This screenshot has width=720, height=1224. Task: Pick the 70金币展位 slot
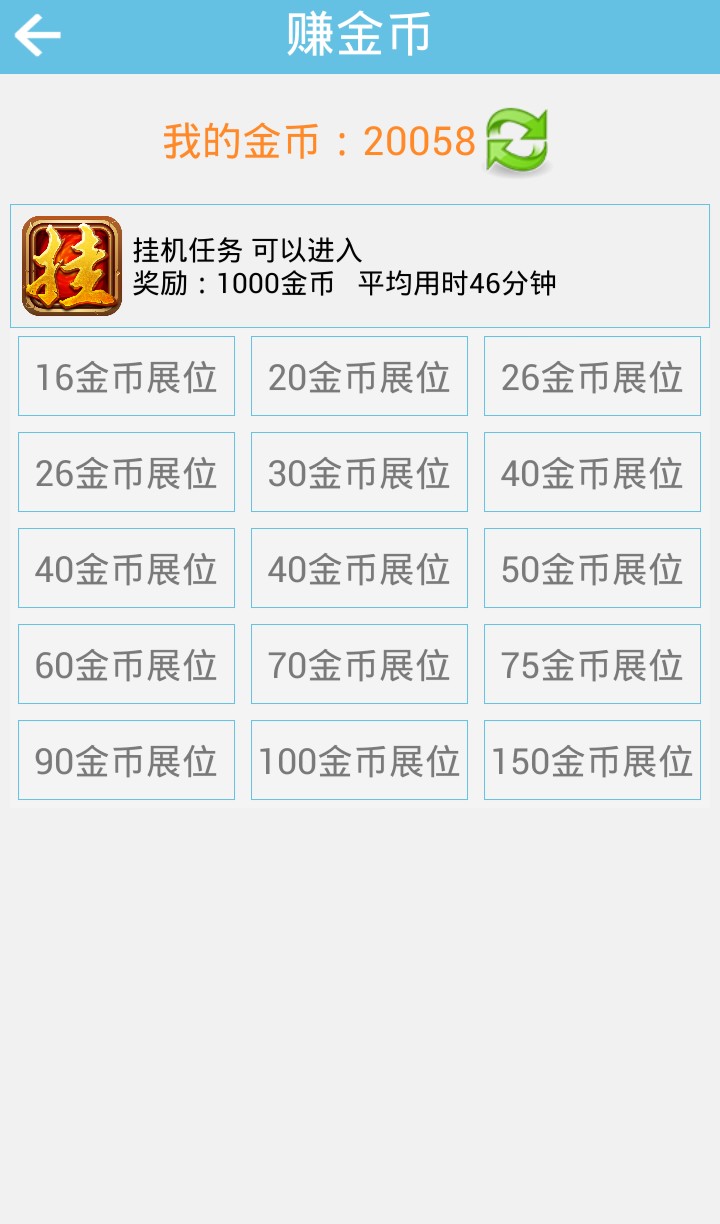coord(359,664)
